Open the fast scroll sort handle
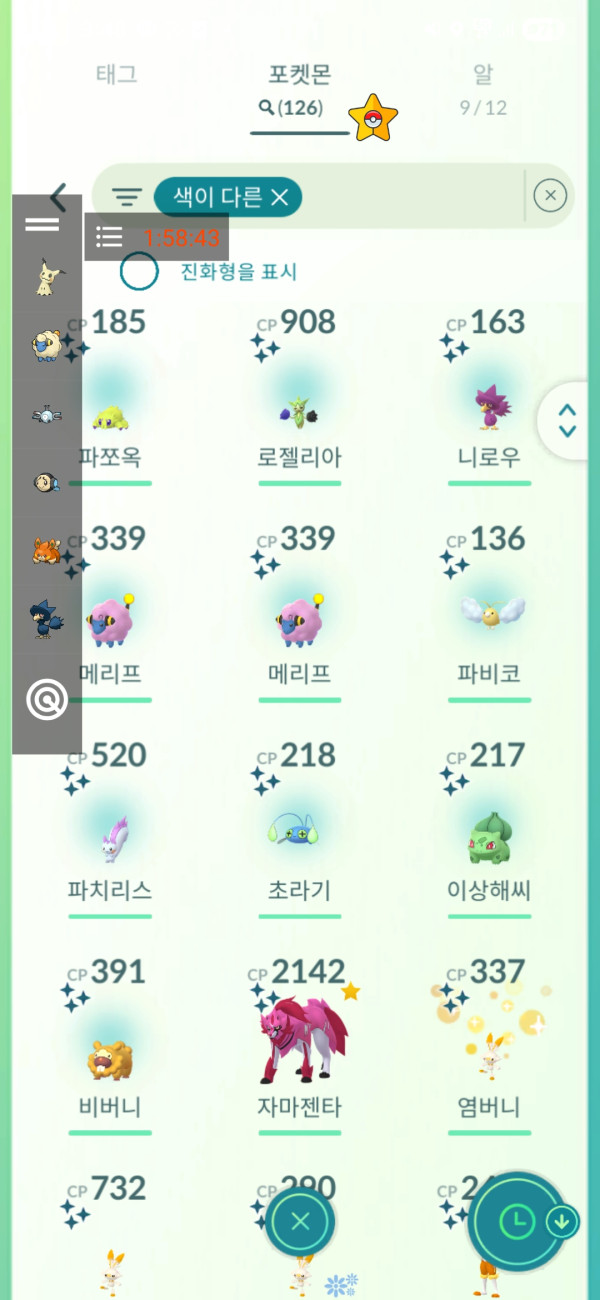600x1300 pixels. [567, 420]
